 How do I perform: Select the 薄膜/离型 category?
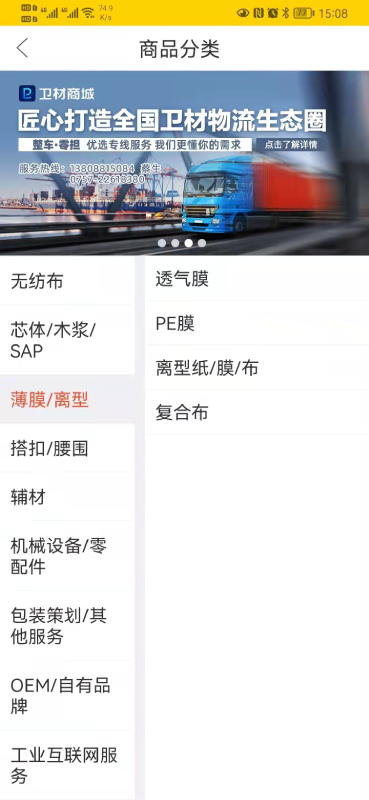pyautogui.click(x=67, y=401)
